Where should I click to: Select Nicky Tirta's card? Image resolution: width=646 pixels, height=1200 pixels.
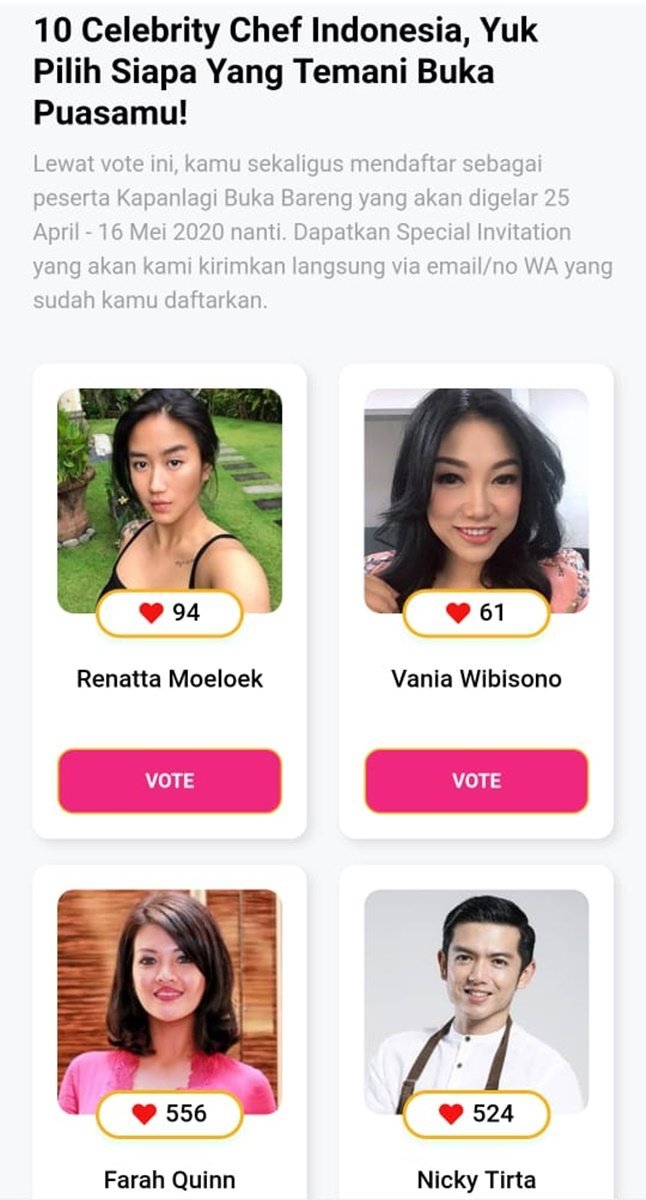pos(476,1000)
